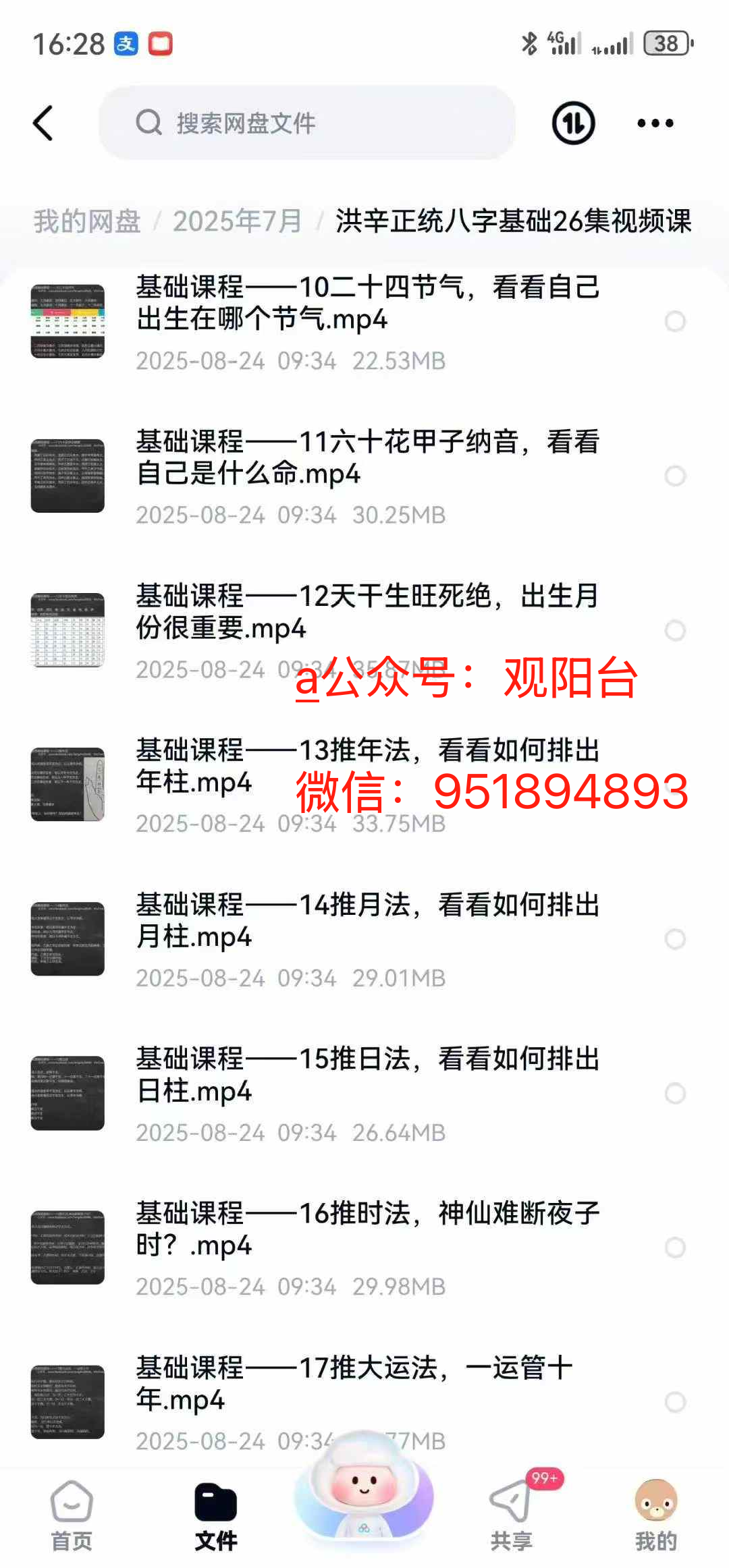Go to 2025年7月 folder in breadcrumb
Image resolution: width=729 pixels, height=1568 pixels.
[236, 221]
